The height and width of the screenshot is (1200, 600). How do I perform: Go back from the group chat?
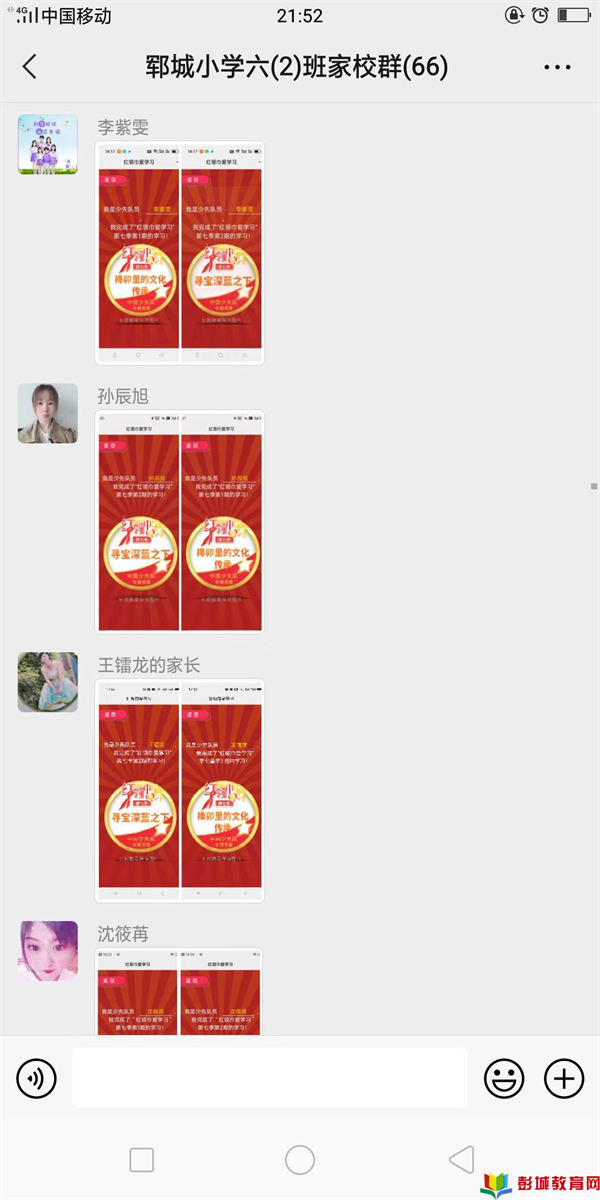30,67
